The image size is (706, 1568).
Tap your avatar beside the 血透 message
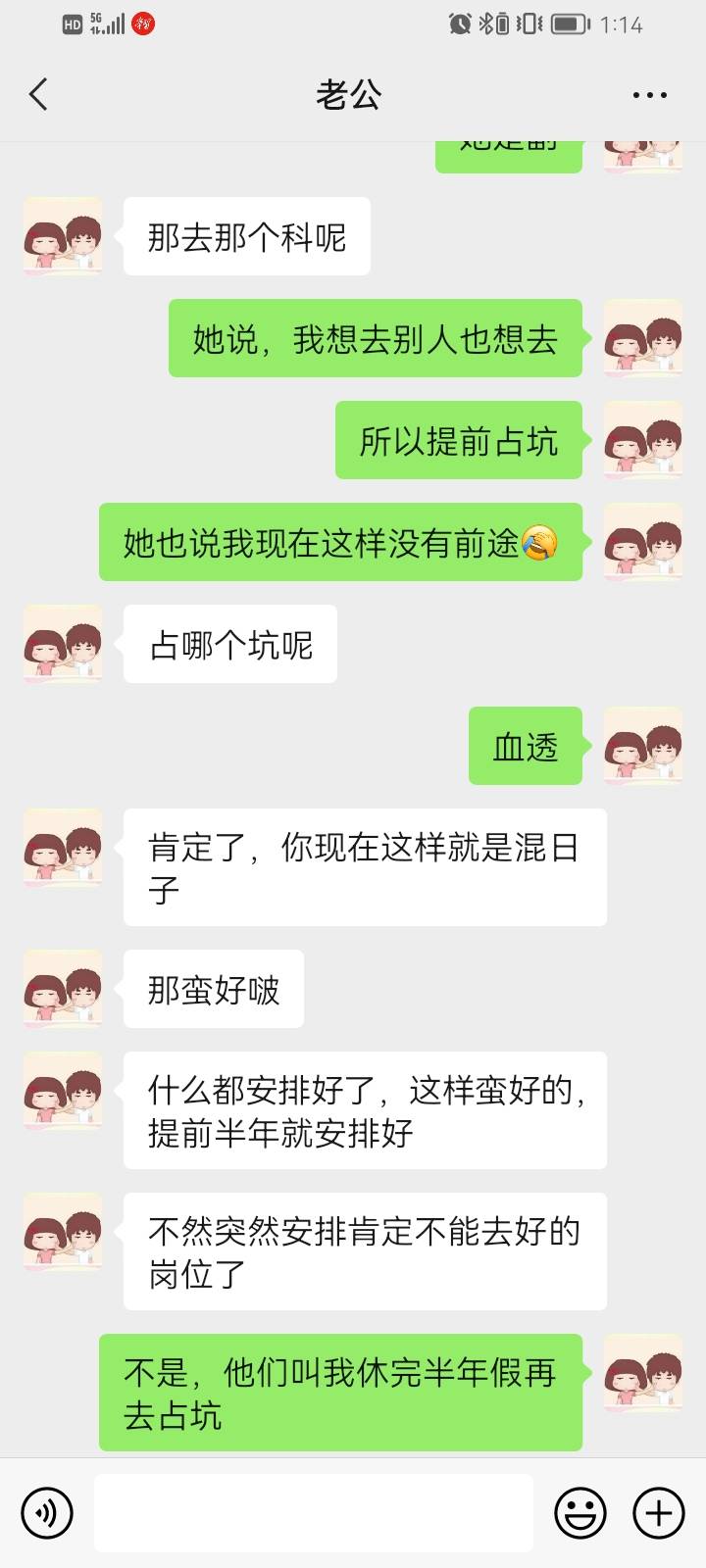[x=642, y=748]
